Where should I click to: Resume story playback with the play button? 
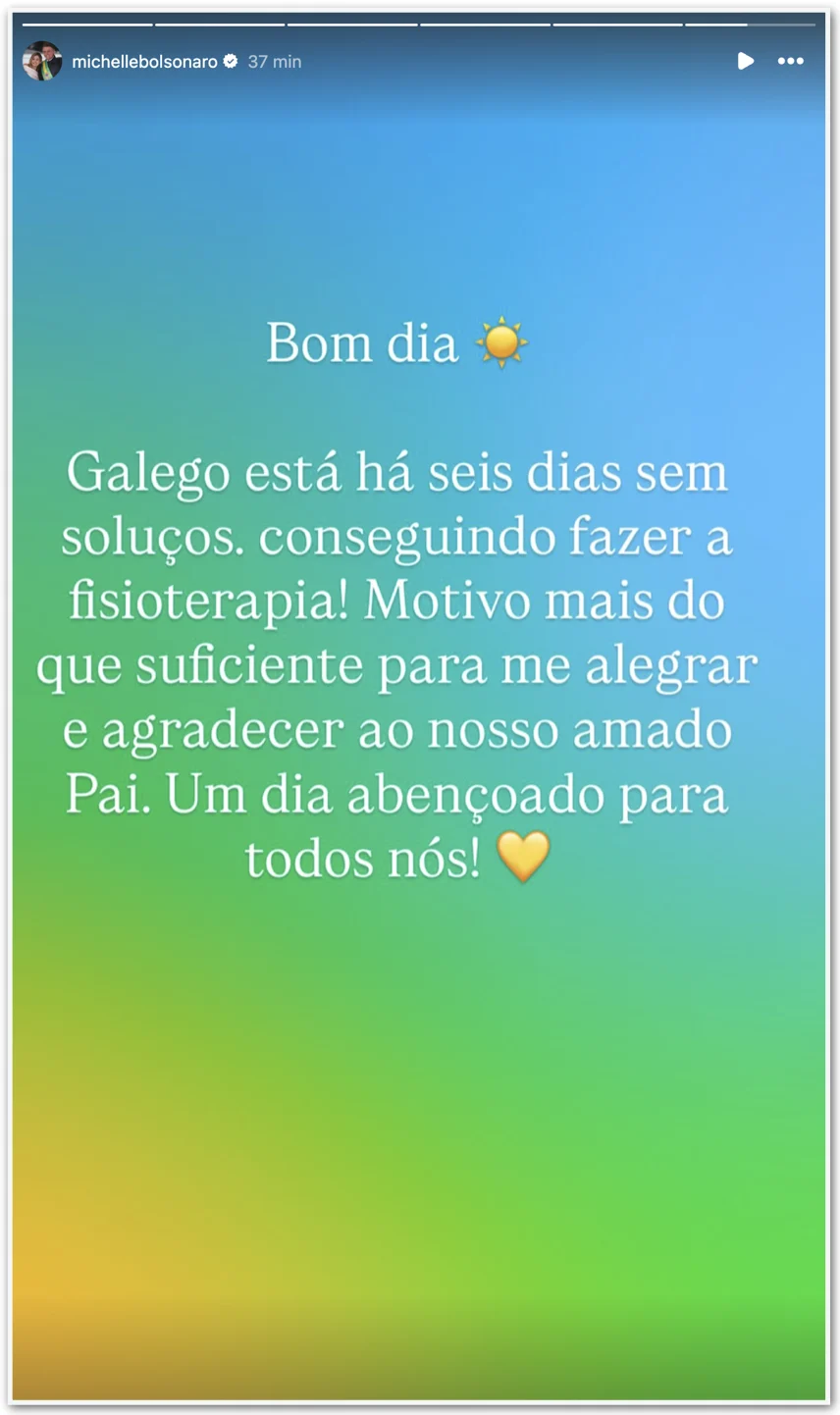coord(745,61)
